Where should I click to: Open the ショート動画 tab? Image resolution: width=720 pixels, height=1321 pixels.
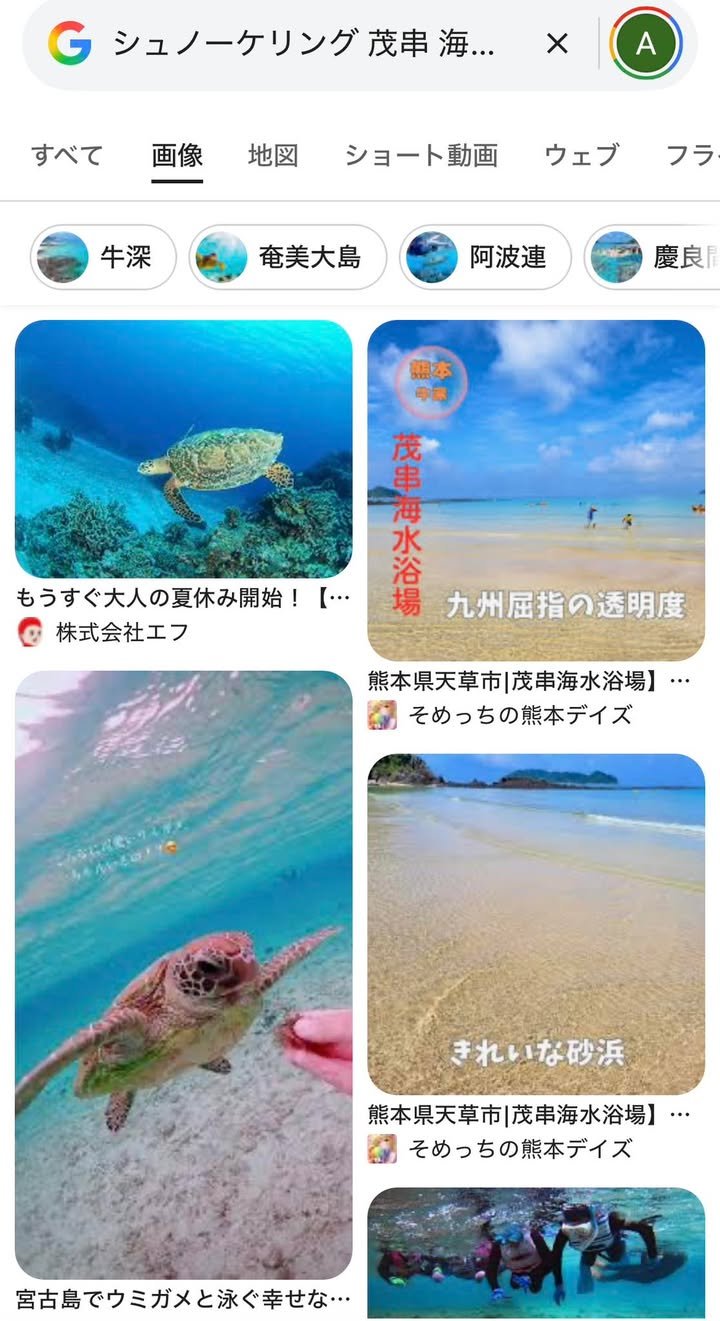point(421,155)
